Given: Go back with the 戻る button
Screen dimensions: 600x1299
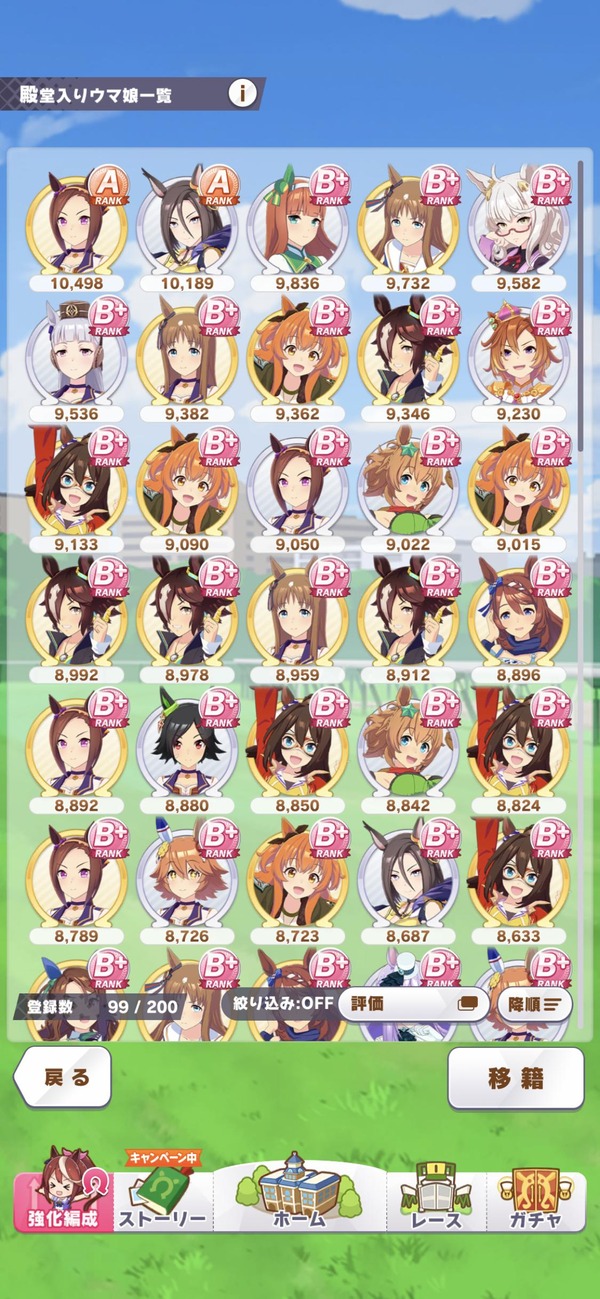Looking at the screenshot, I should [x=63, y=1076].
